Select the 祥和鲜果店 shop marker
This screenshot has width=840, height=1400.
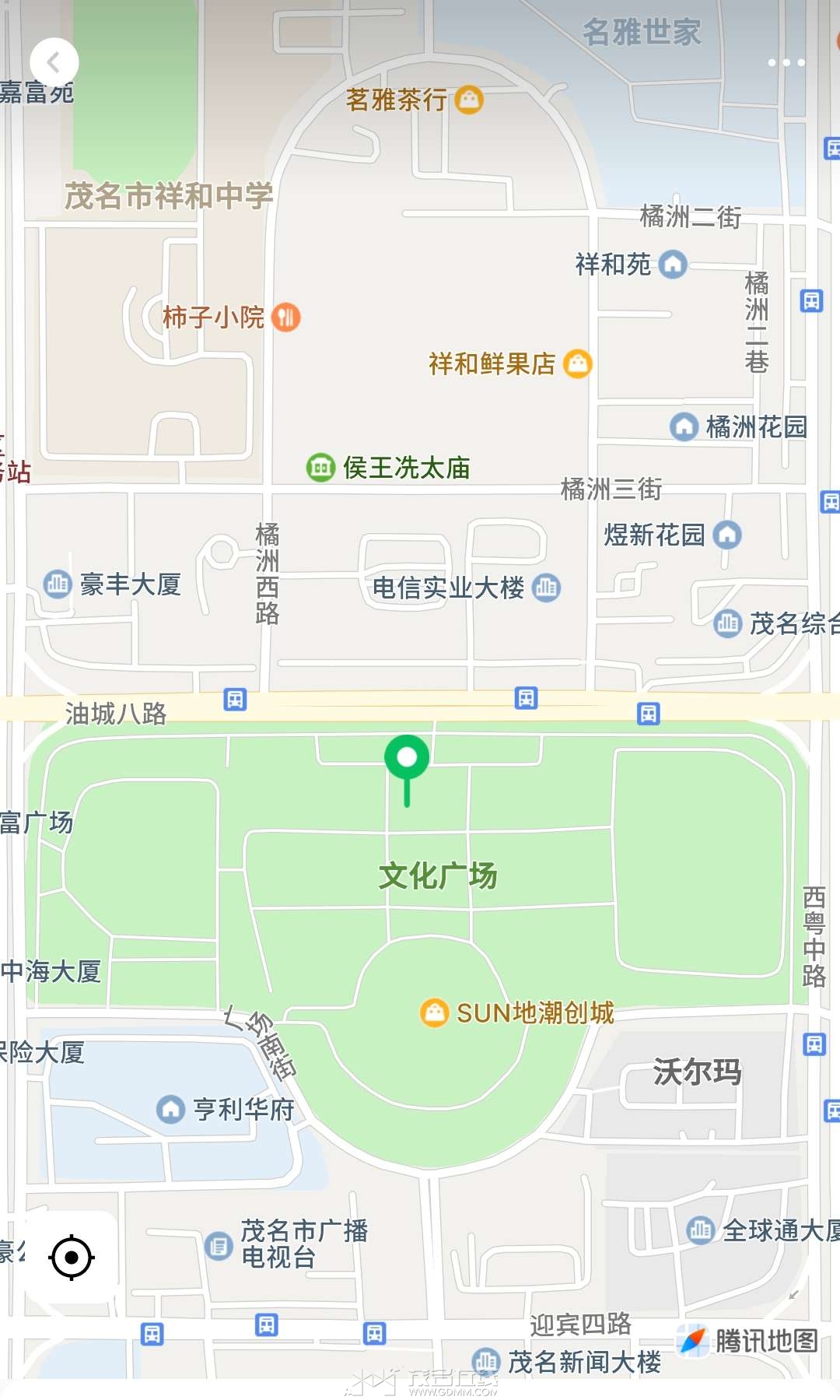(x=577, y=363)
